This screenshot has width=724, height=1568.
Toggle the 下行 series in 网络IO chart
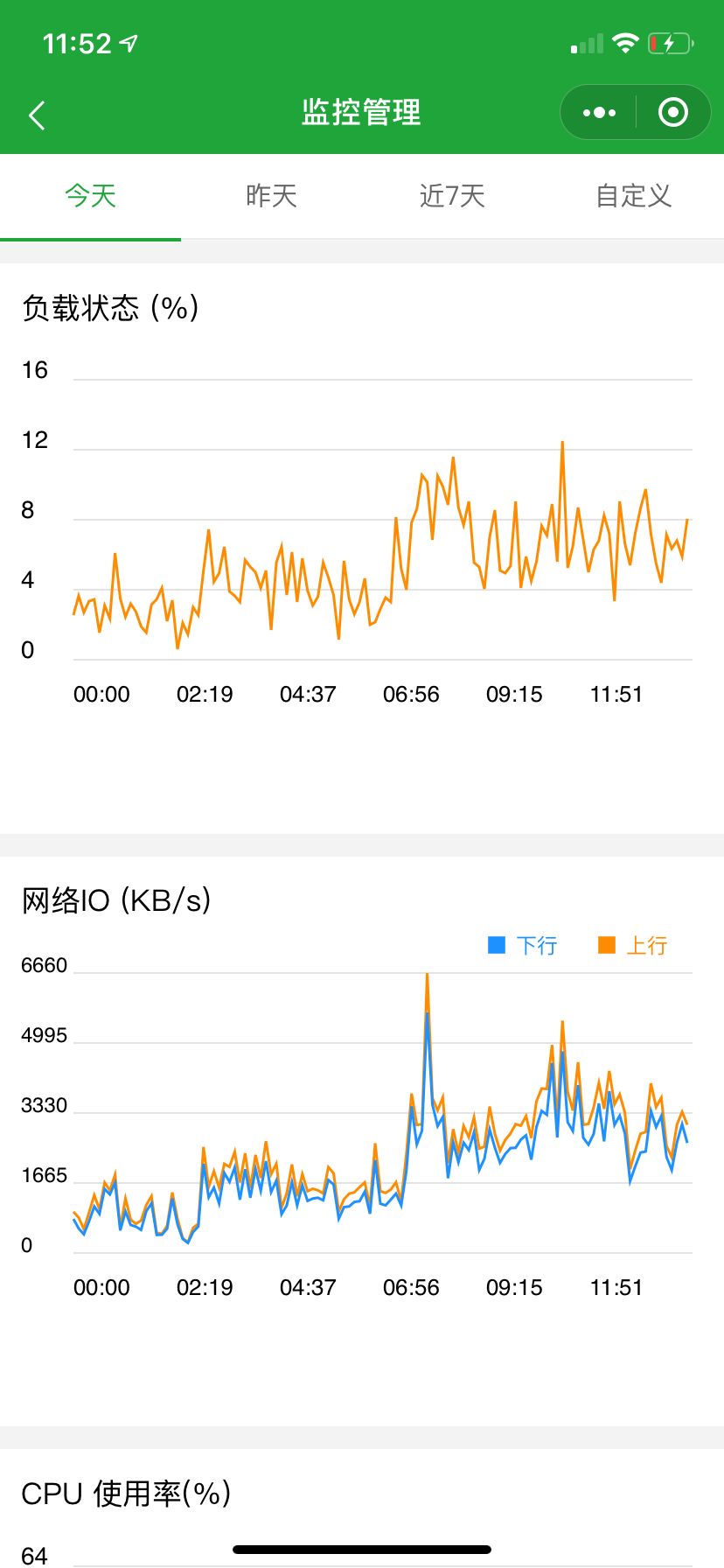click(x=523, y=945)
